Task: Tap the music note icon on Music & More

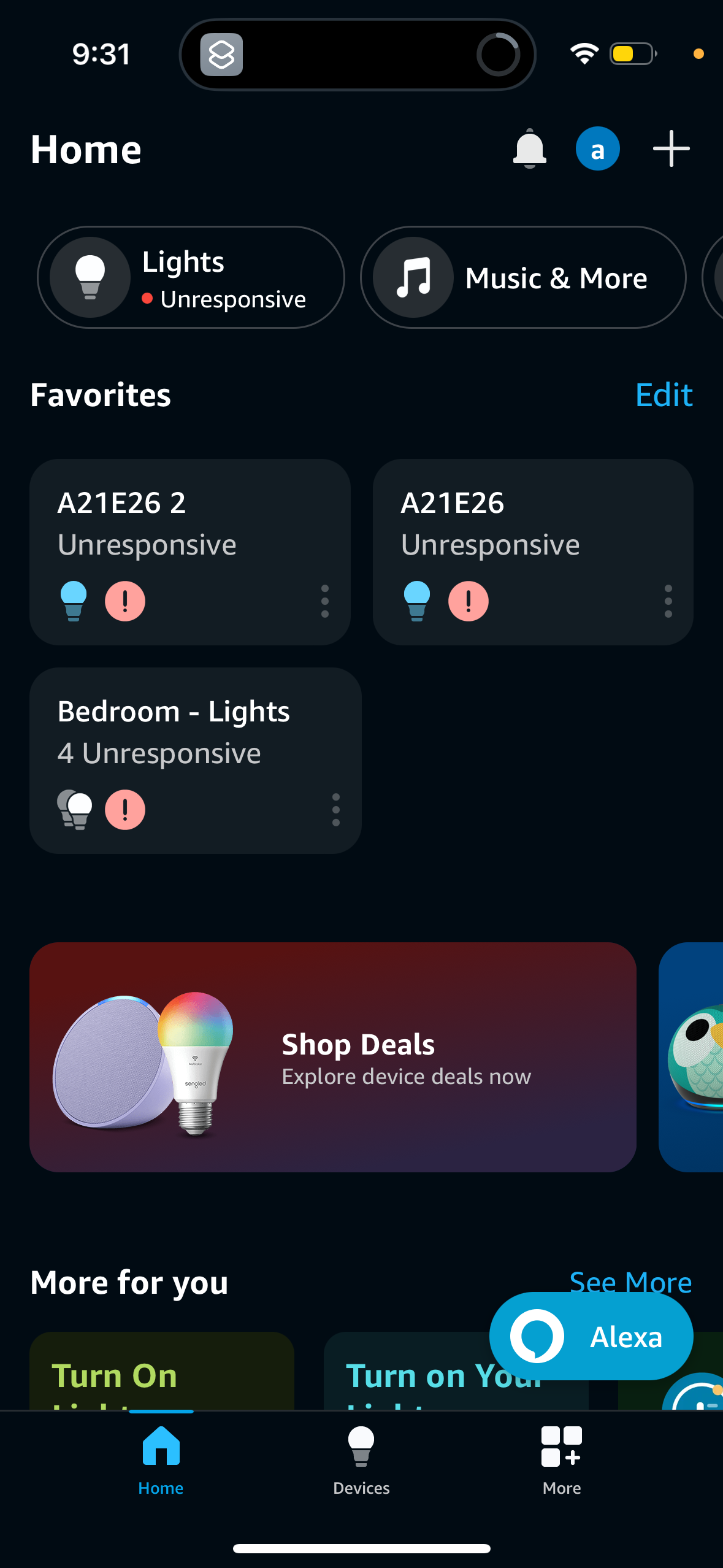Action: [x=413, y=277]
